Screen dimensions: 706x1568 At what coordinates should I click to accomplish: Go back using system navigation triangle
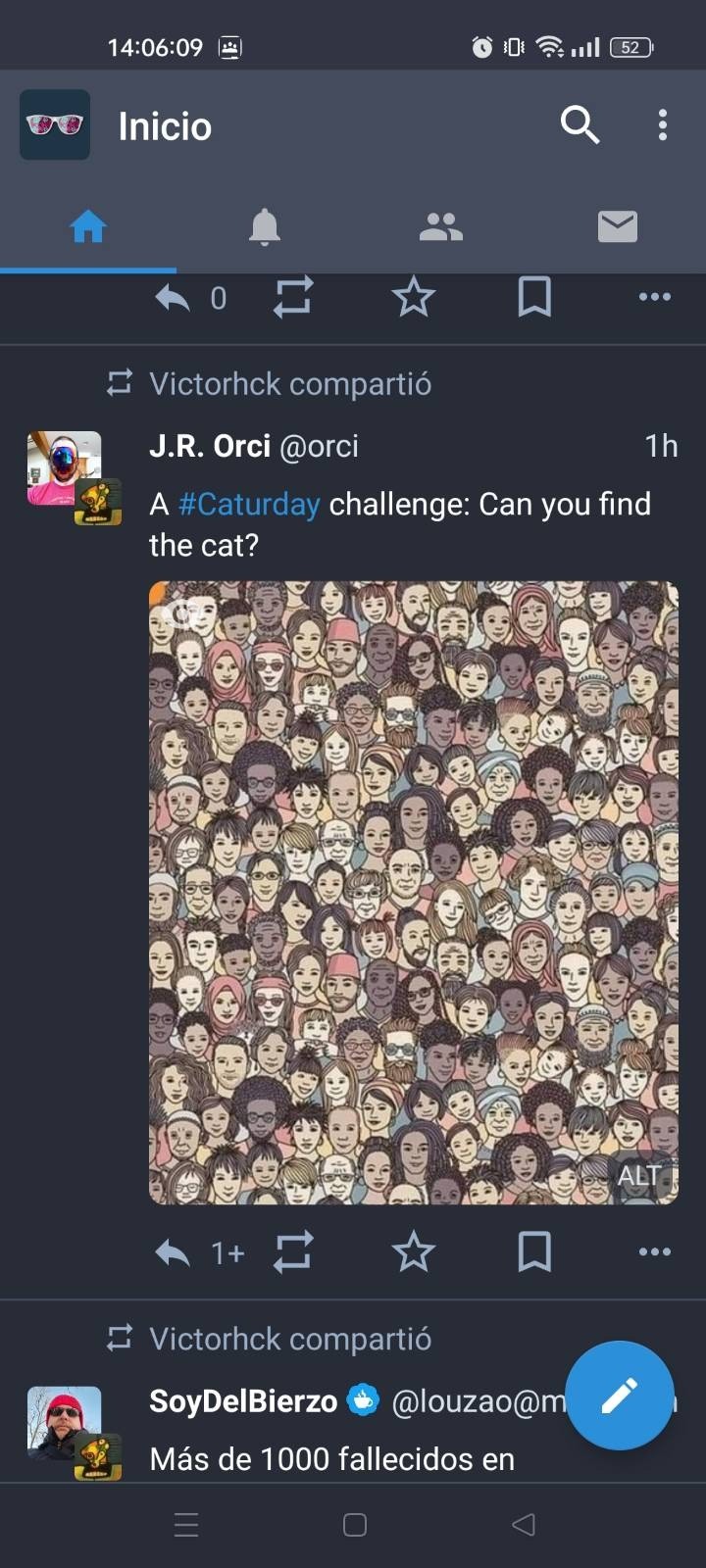524,1525
